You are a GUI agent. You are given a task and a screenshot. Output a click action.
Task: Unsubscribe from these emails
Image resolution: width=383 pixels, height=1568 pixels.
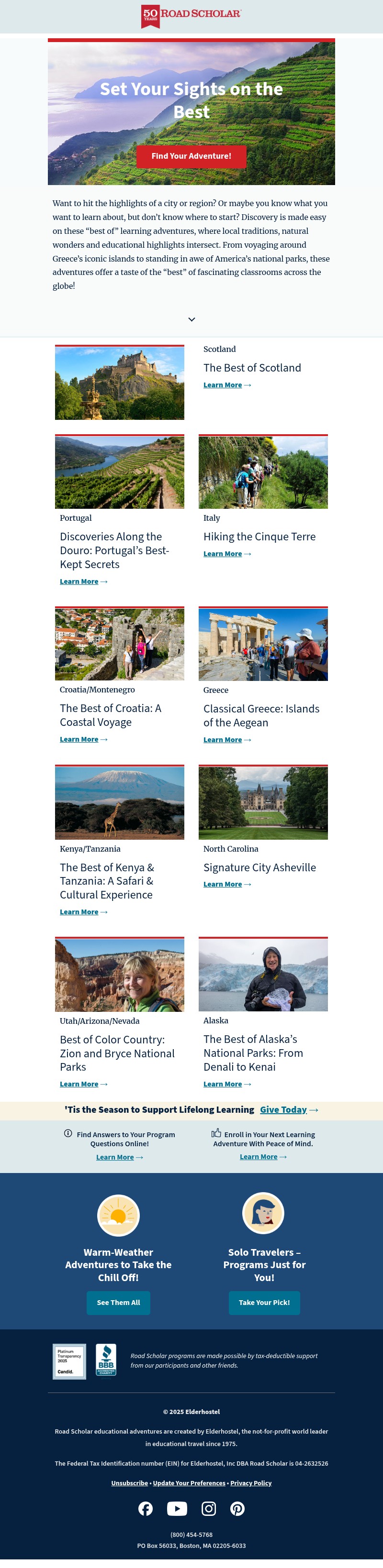click(129, 1483)
